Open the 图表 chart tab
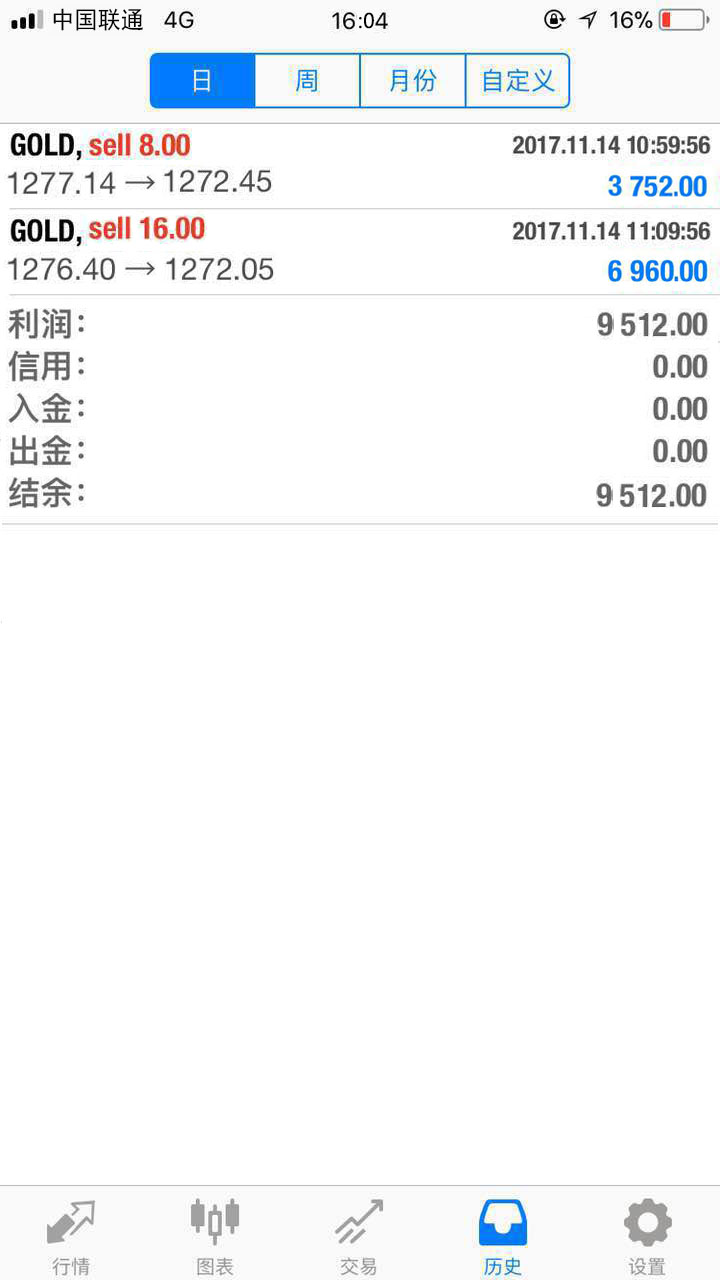Viewport: 720px width, 1280px height. (x=215, y=1236)
